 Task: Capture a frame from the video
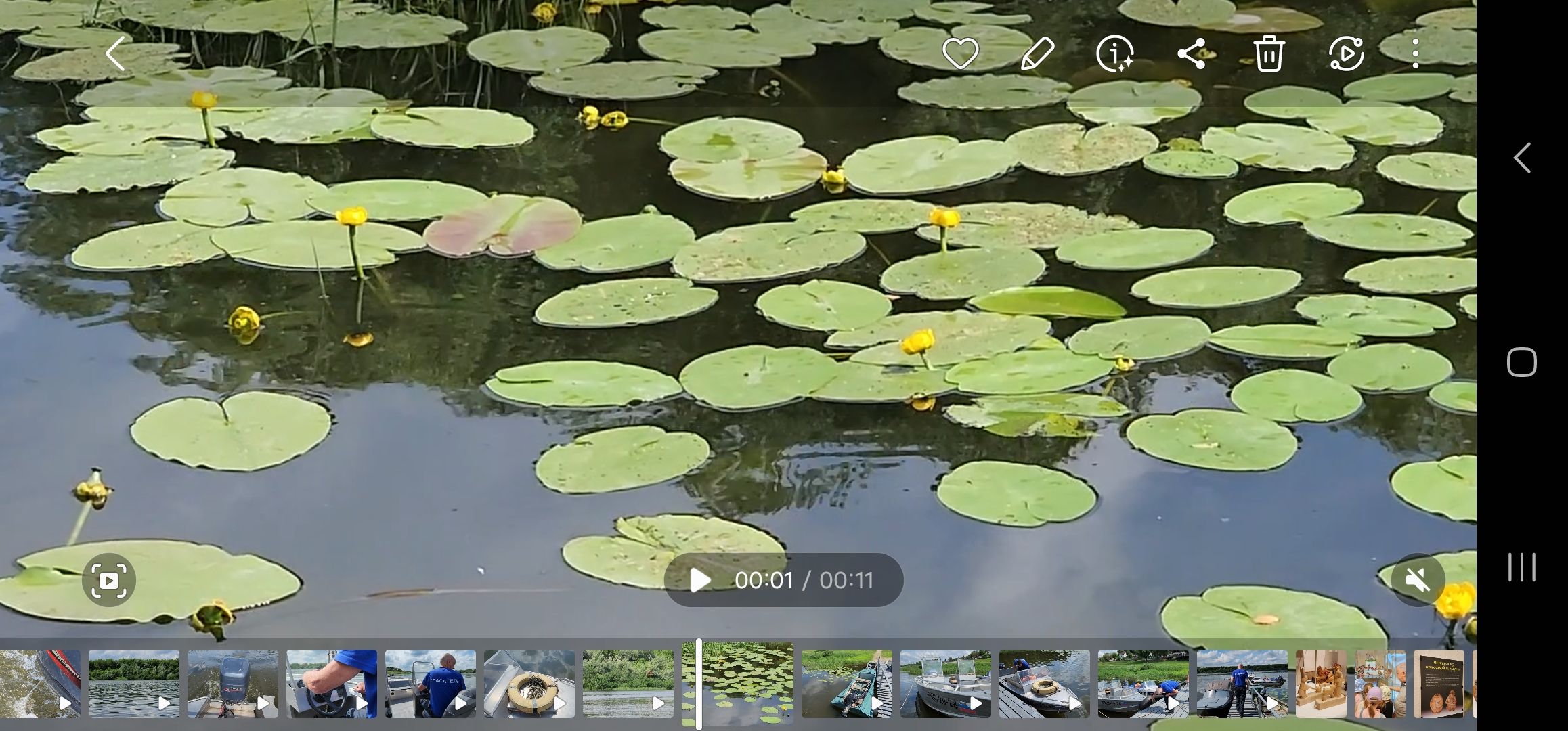coord(109,580)
